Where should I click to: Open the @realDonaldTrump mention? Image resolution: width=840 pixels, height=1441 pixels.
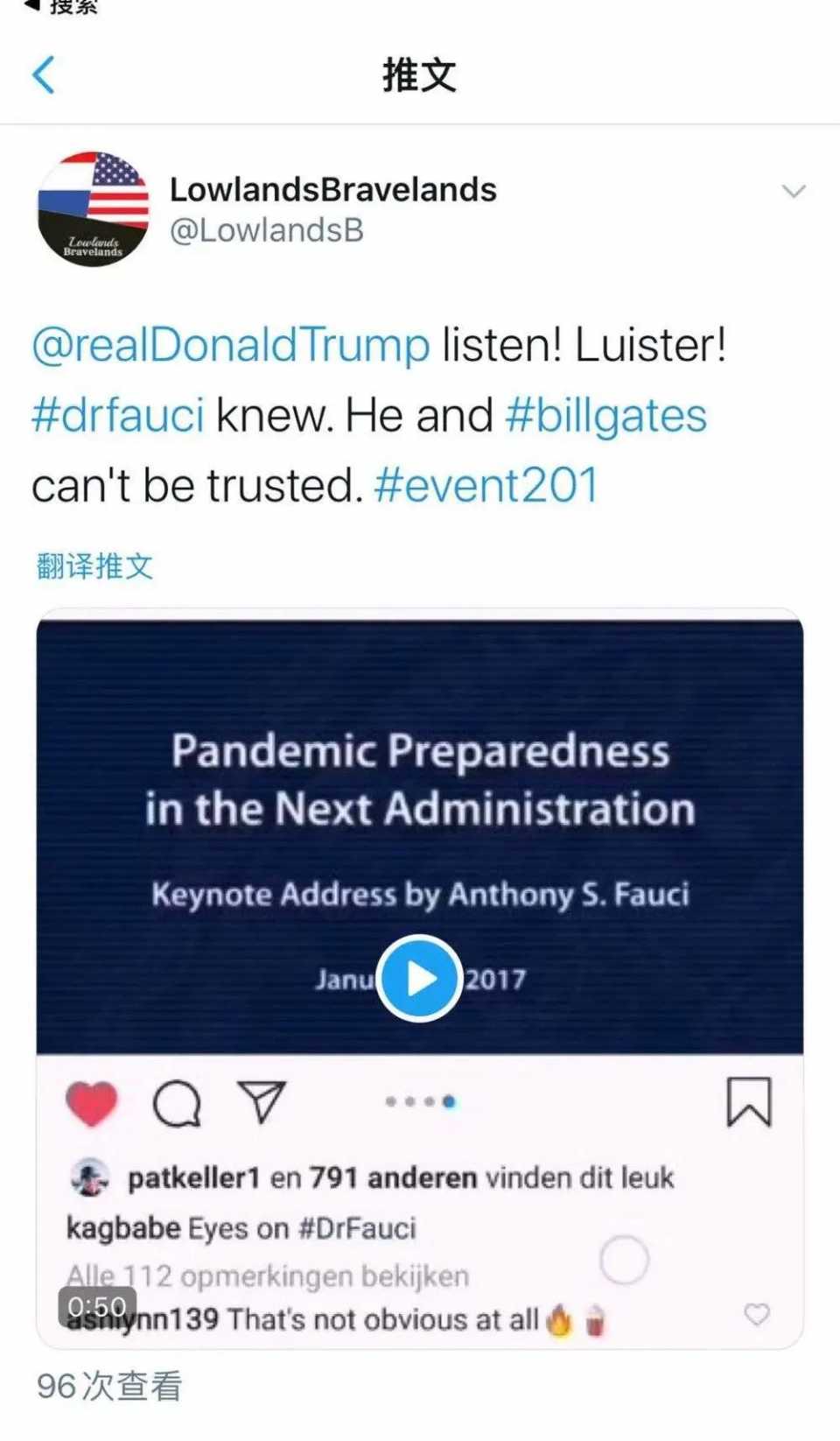point(227,344)
